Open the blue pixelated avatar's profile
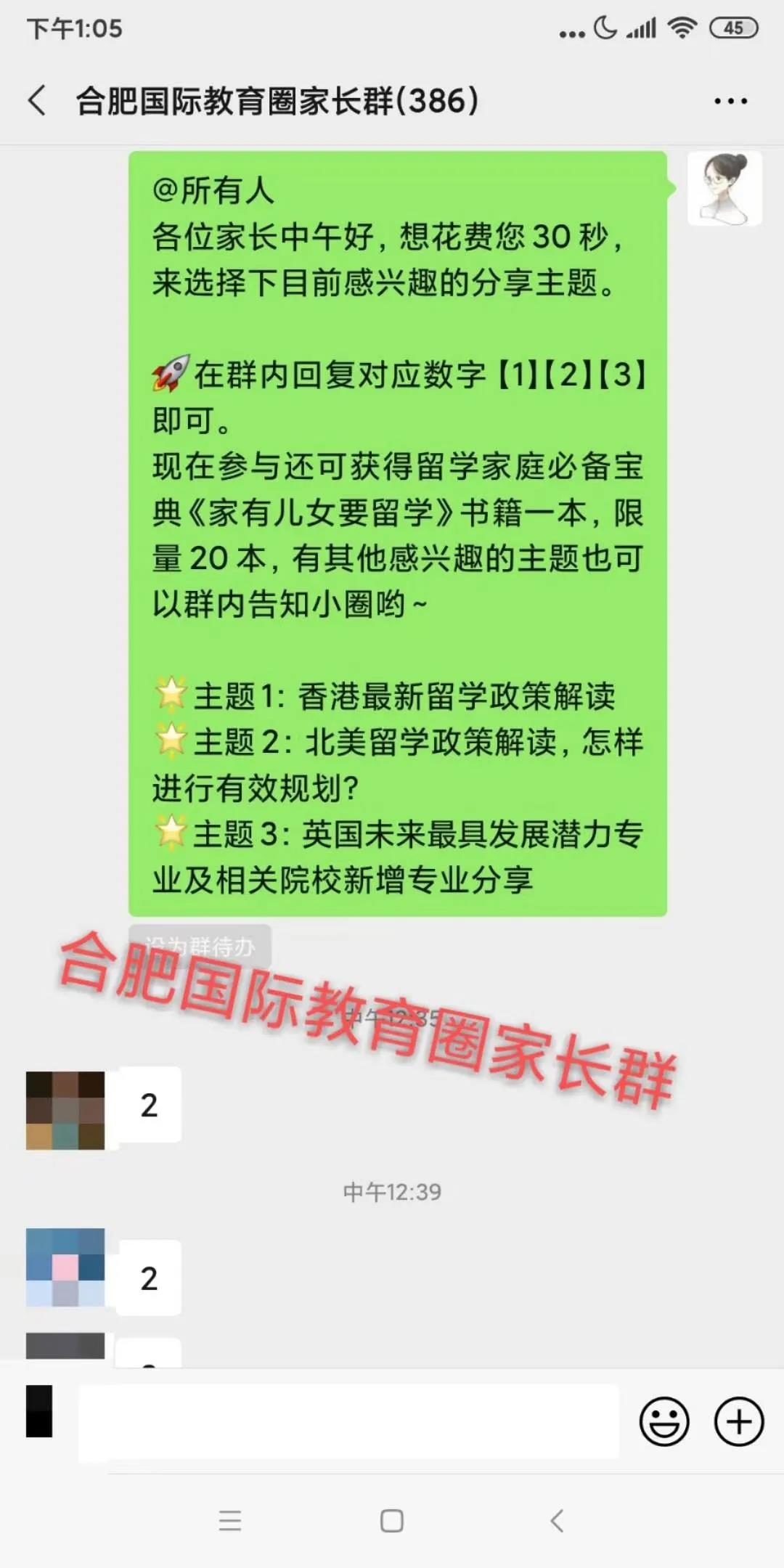 pos(65,1267)
